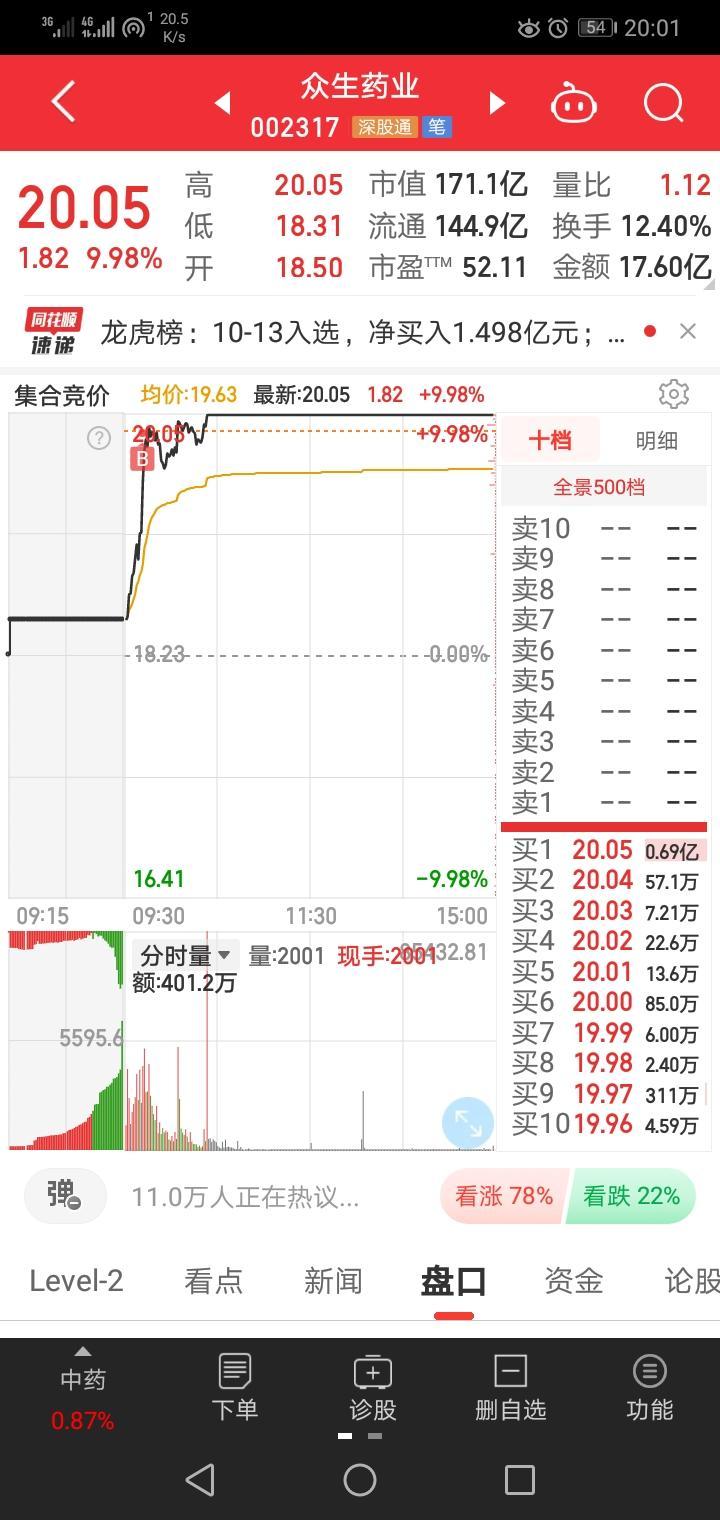Screen dimensions: 720x1520
Task: Expand the chart to fullscreen
Action: coord(468,1122)
